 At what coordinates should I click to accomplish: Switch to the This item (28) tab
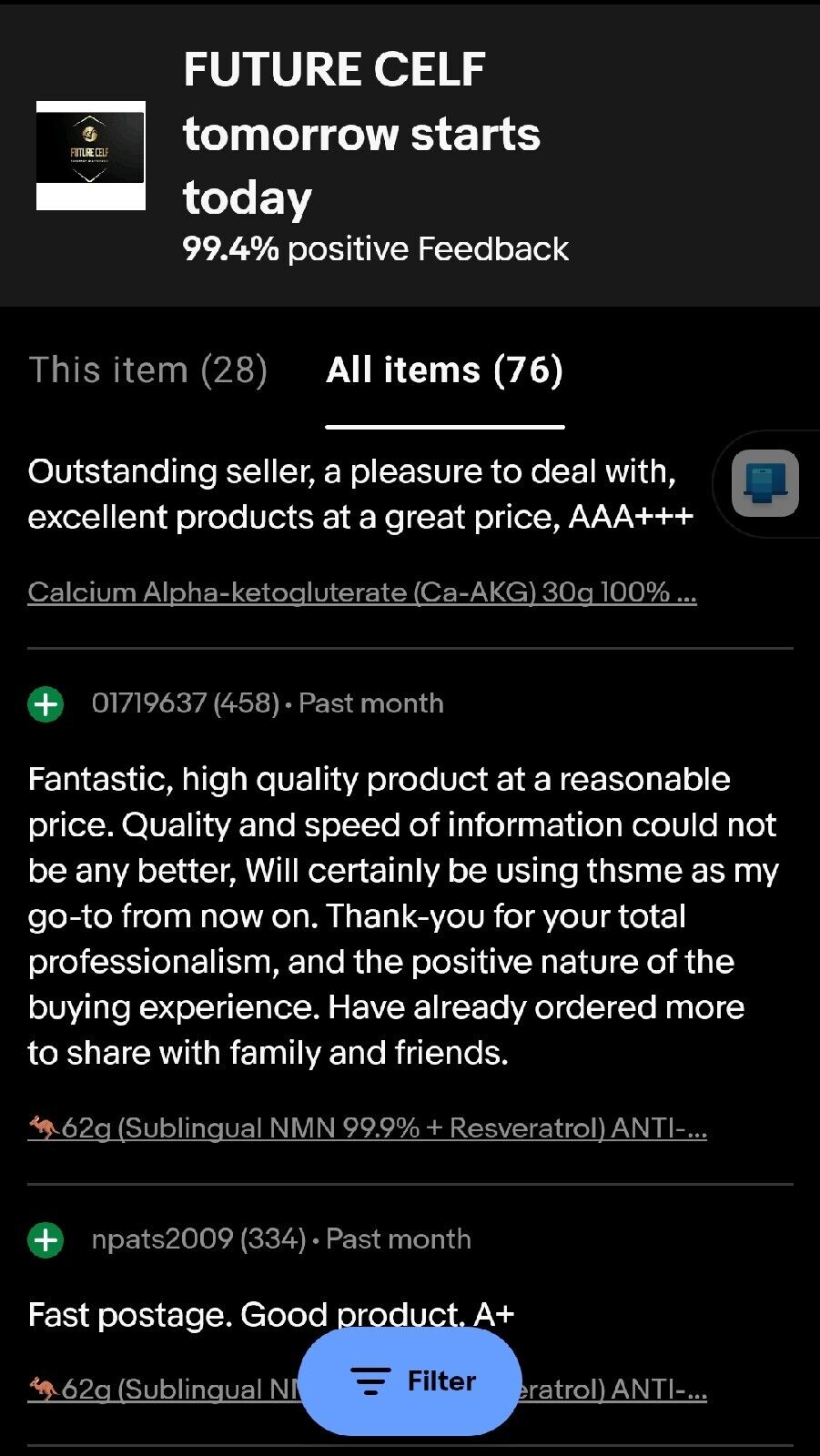147,370
